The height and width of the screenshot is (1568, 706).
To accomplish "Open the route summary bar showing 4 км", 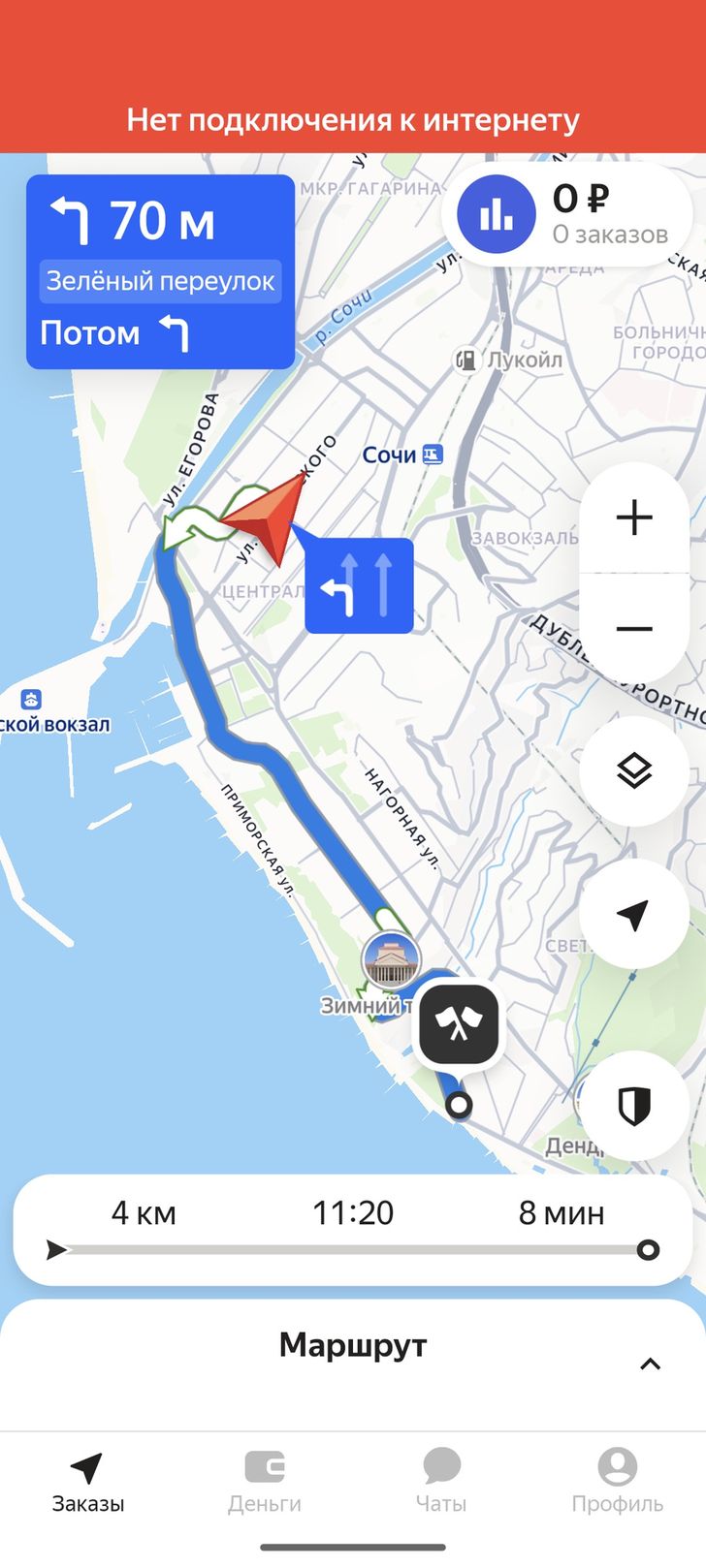I will 353,1229.
